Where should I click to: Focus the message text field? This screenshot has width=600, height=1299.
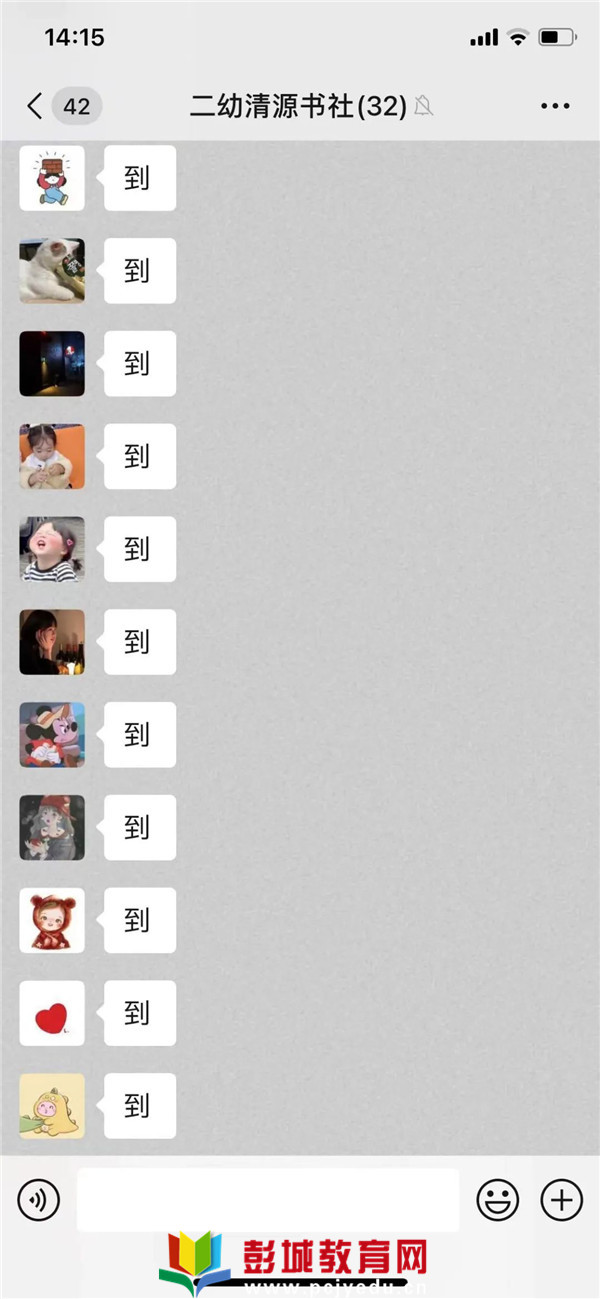pos(268,1200)
